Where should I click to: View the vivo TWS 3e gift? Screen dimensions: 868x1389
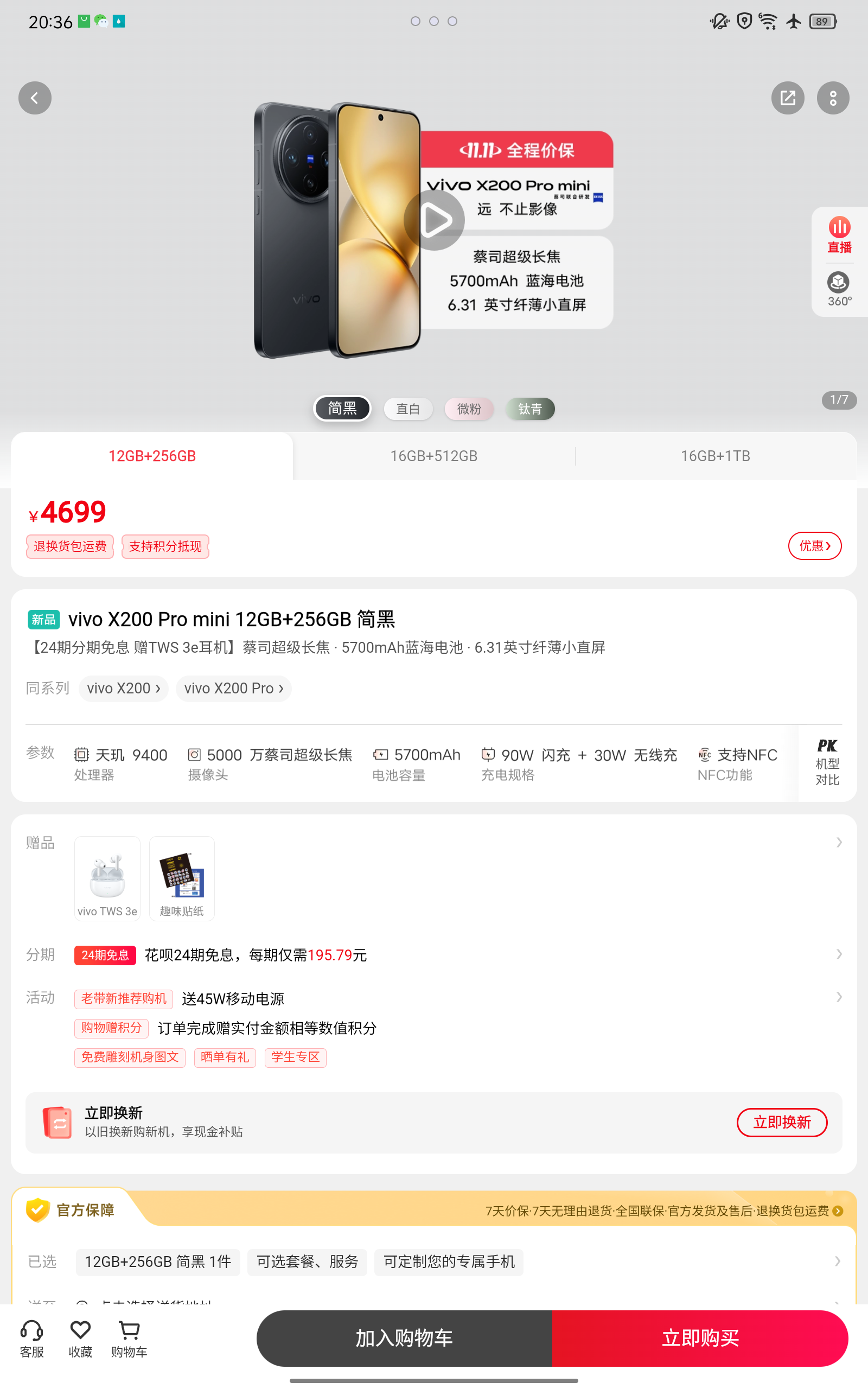pyautogui.click(x=107, y=878)
